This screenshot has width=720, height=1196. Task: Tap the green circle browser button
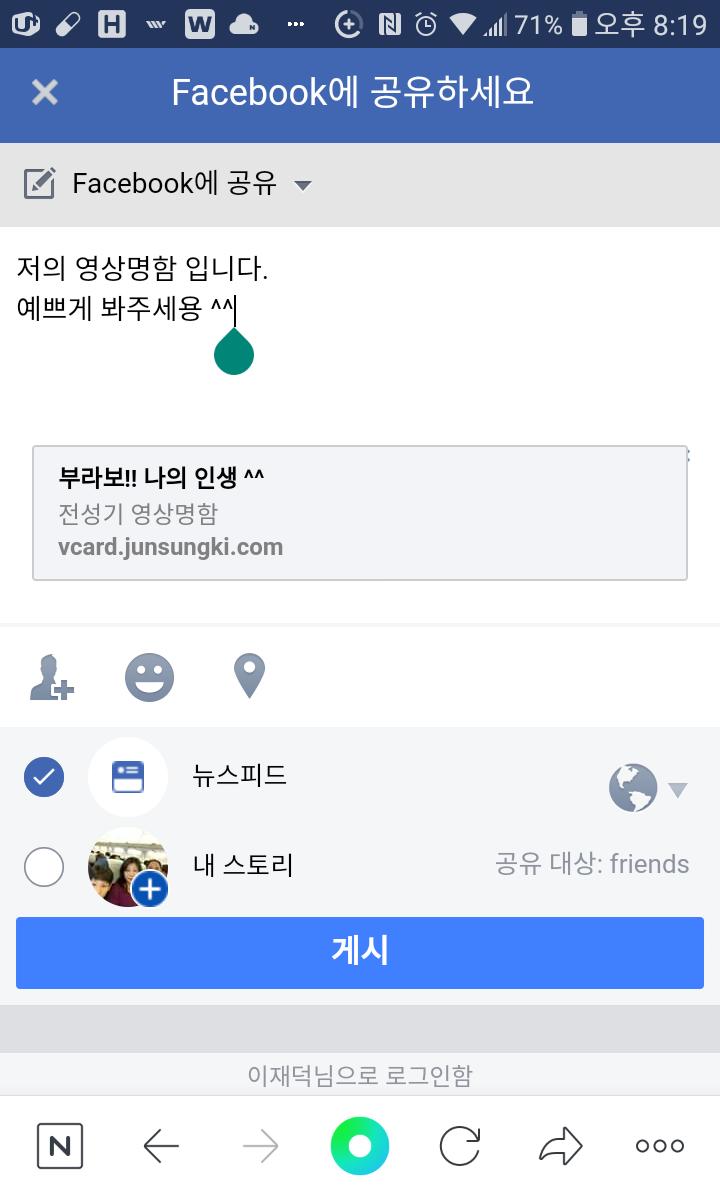[x=359, y=1146]
